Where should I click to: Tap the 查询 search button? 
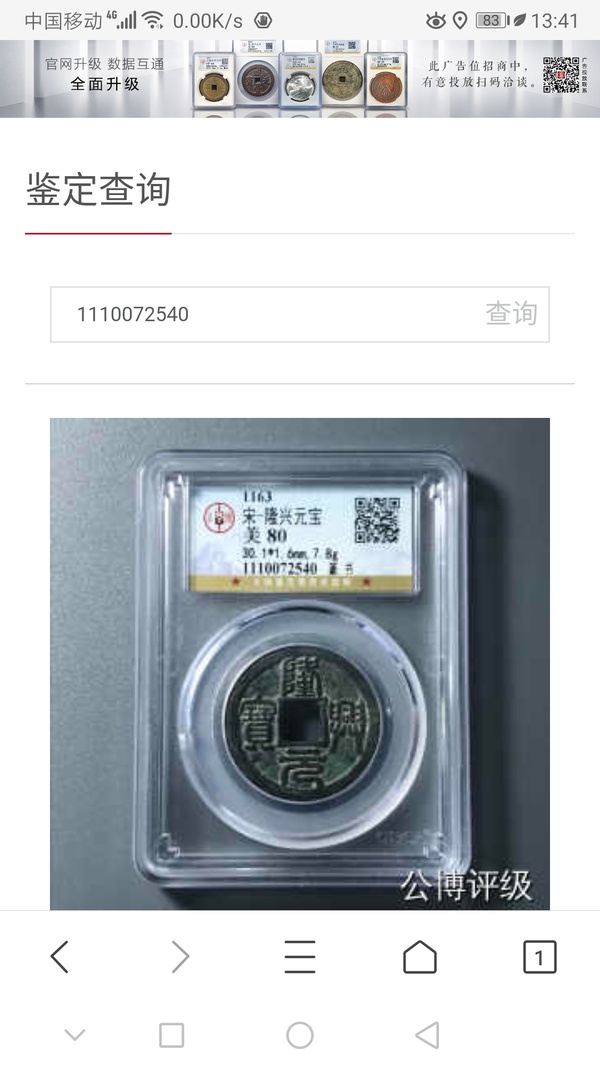coord(511,314)
